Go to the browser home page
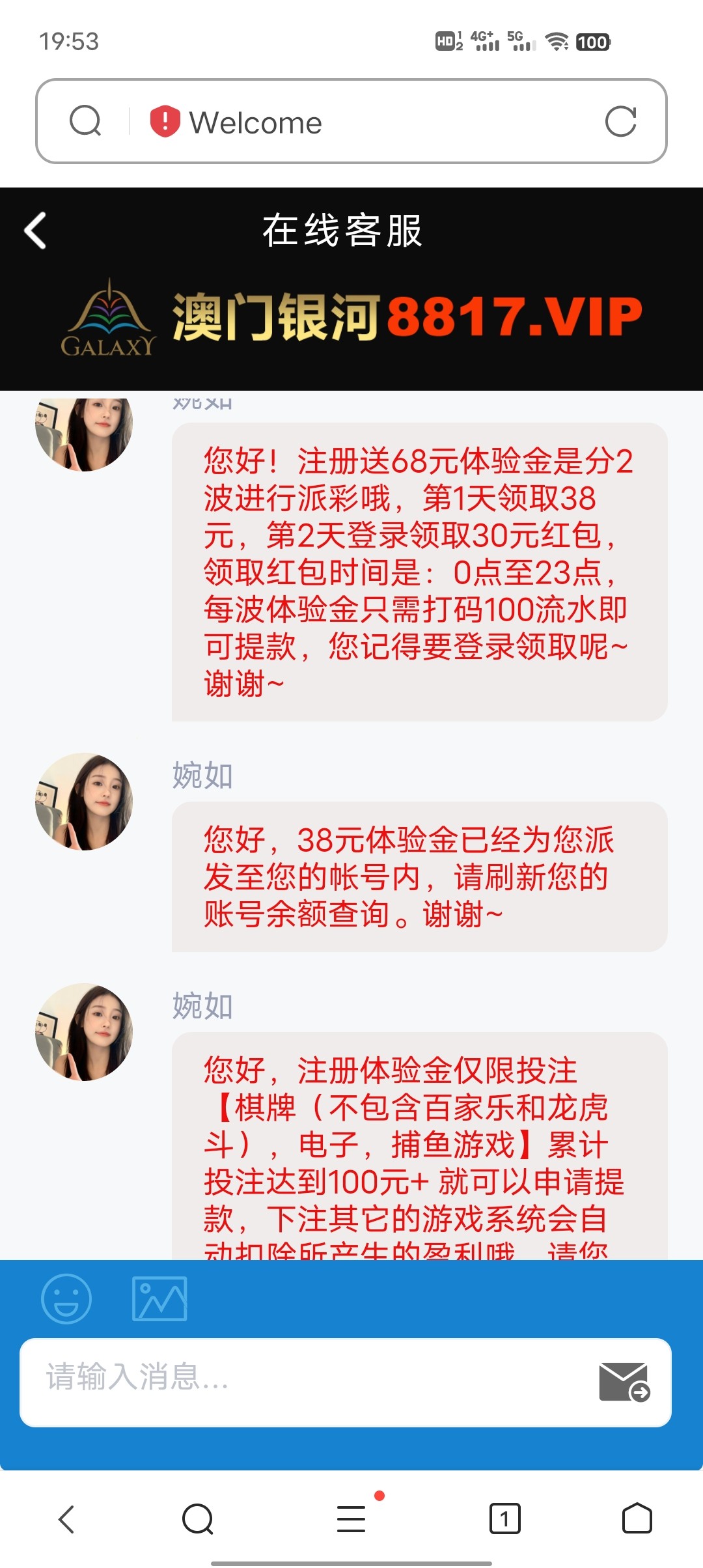The image size is (703, 1568). pos(637,1519)
